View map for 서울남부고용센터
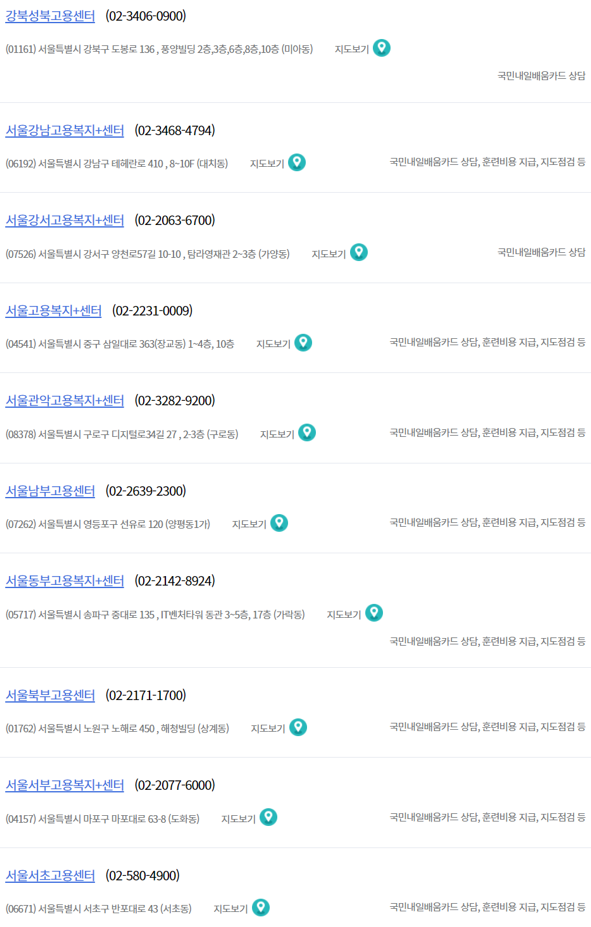Image resolution: width=591 pixels, height=927 pixels. coord(260,523)
